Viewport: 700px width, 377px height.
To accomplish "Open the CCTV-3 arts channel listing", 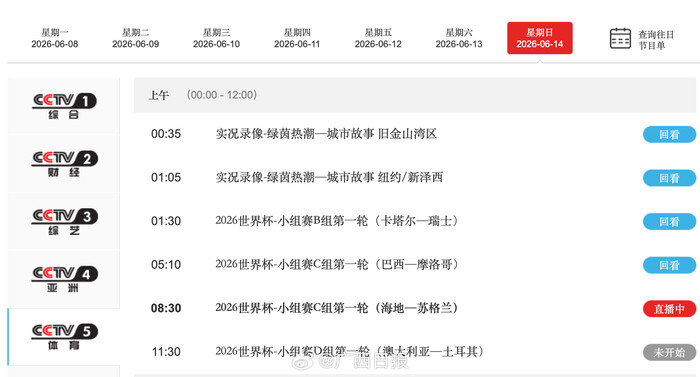I will point(64,221).
